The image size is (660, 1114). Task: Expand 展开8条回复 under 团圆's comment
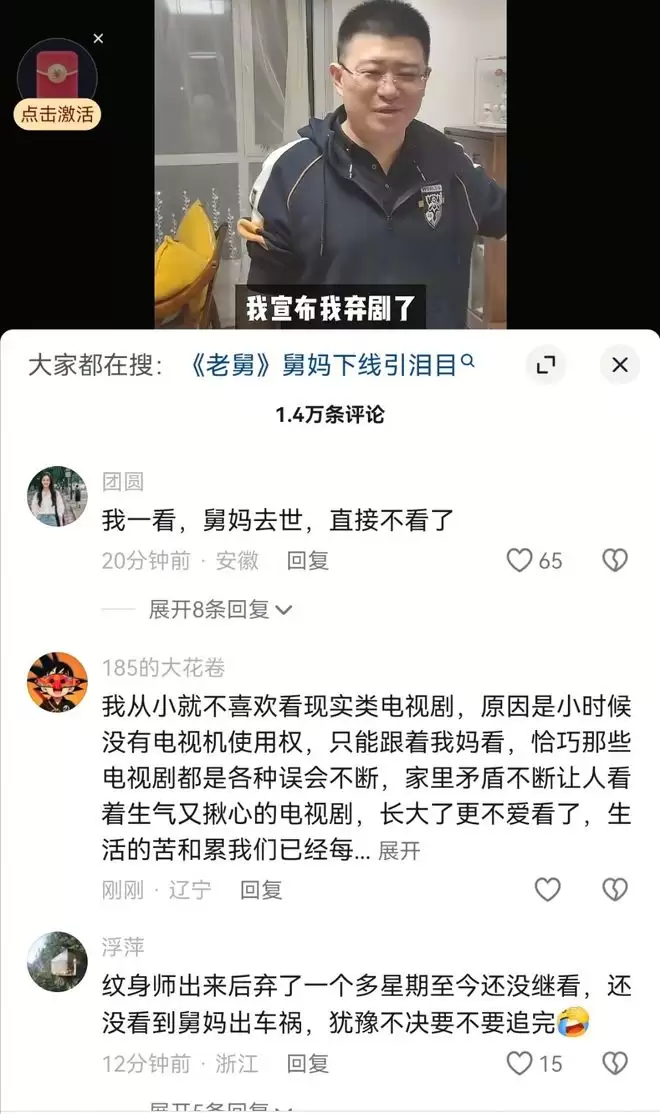[x=220, y=609]
